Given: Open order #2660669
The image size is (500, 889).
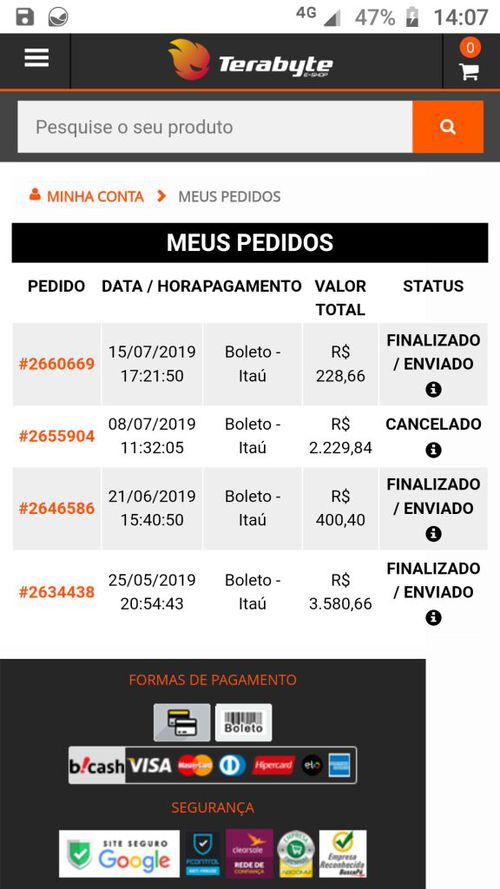Looking at the screenshot, I should coord(57,364).
